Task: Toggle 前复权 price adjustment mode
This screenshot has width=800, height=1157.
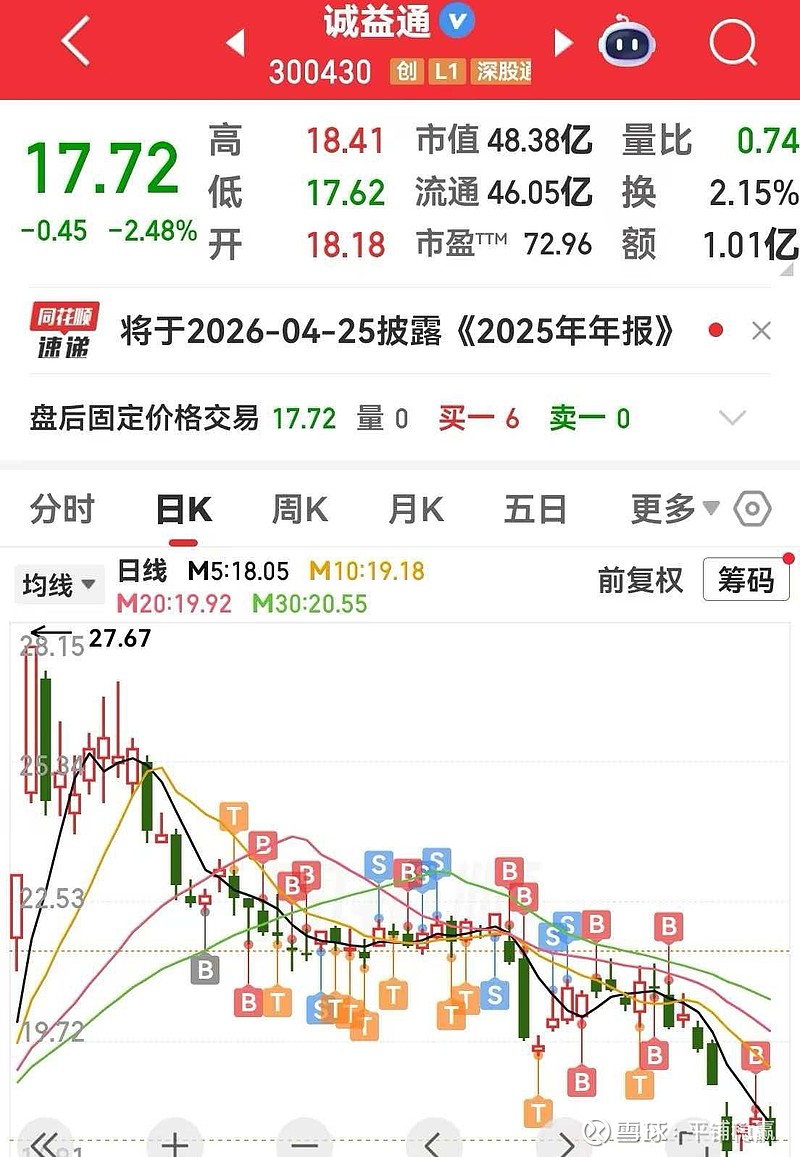Action: tap(641, 580)
